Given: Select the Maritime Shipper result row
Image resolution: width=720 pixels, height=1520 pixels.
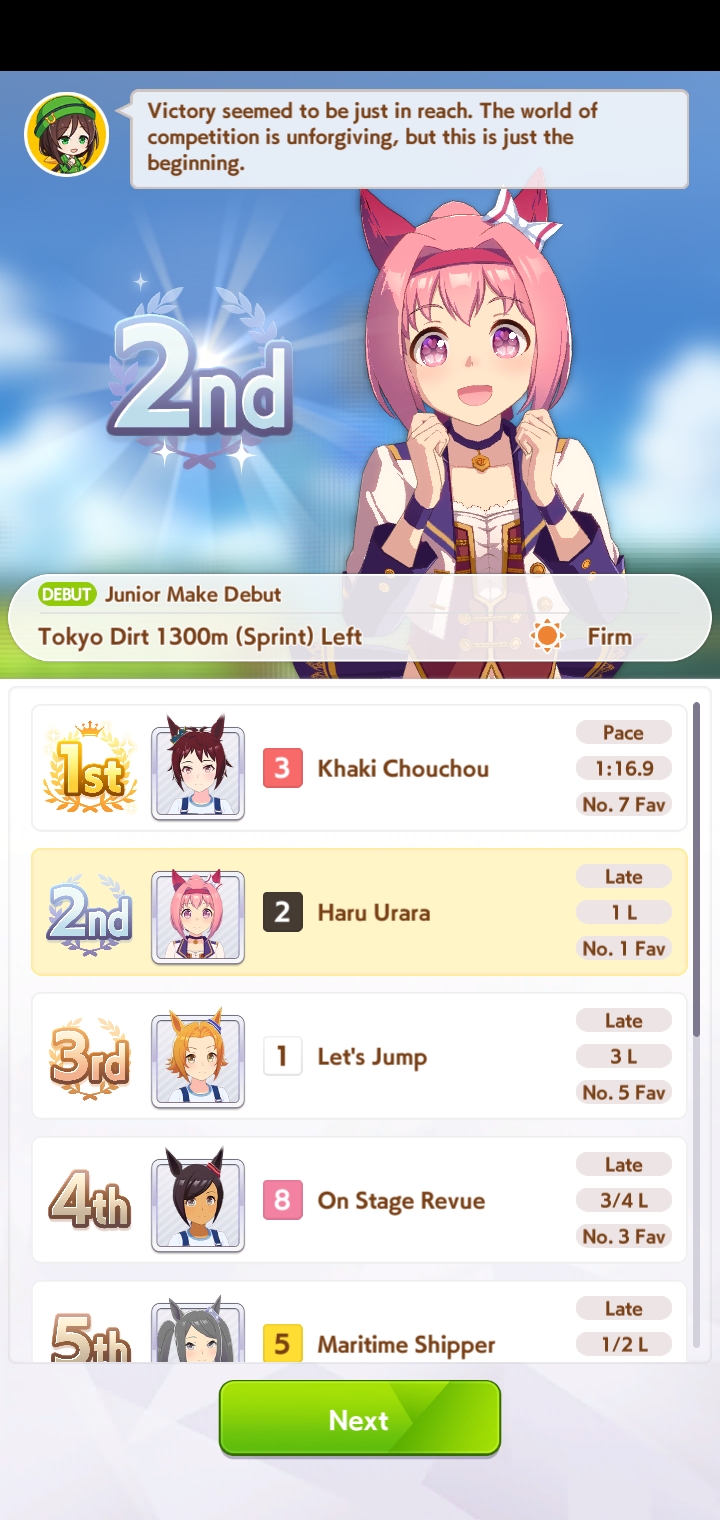Looking at the screenshot, I should tap(360, 1330).
